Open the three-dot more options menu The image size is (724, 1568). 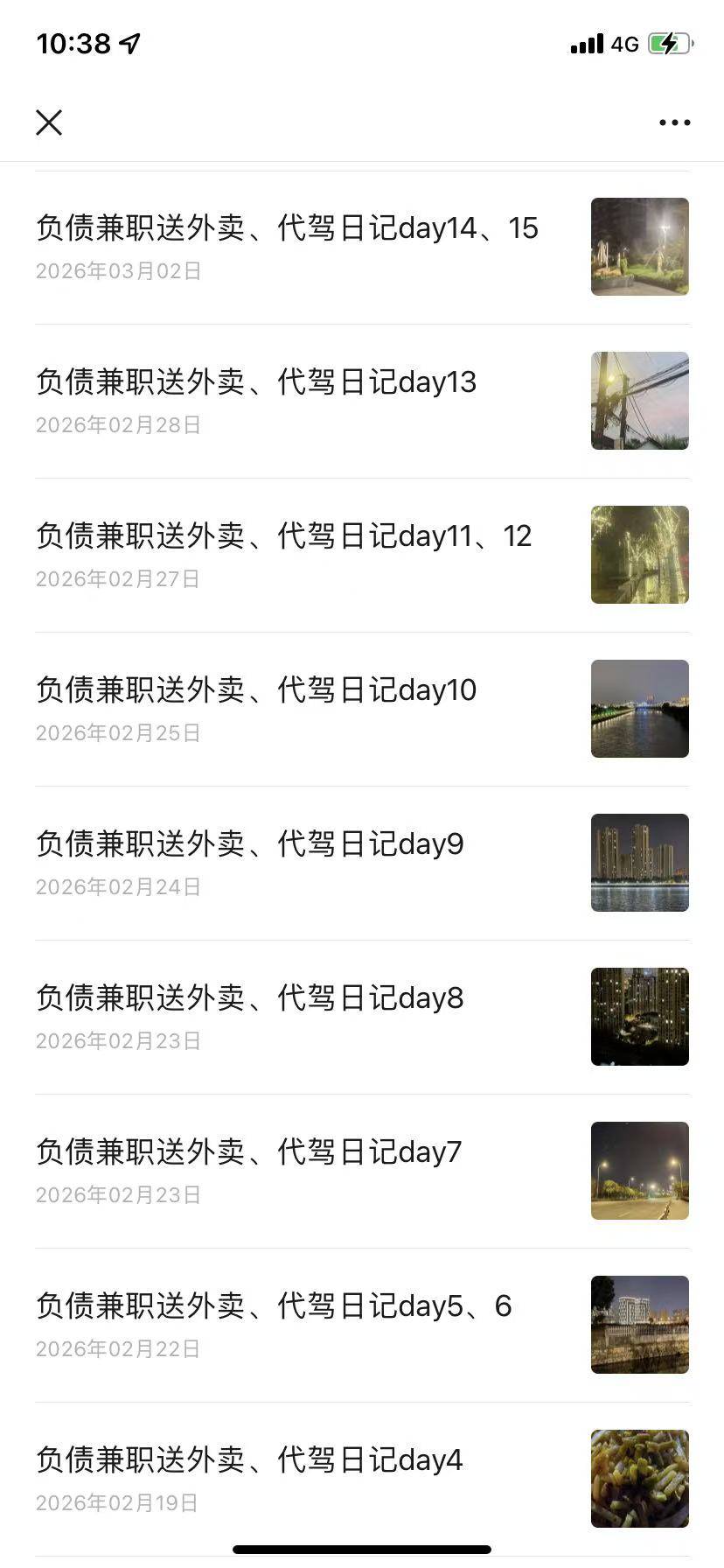click(x=674, y=122)
